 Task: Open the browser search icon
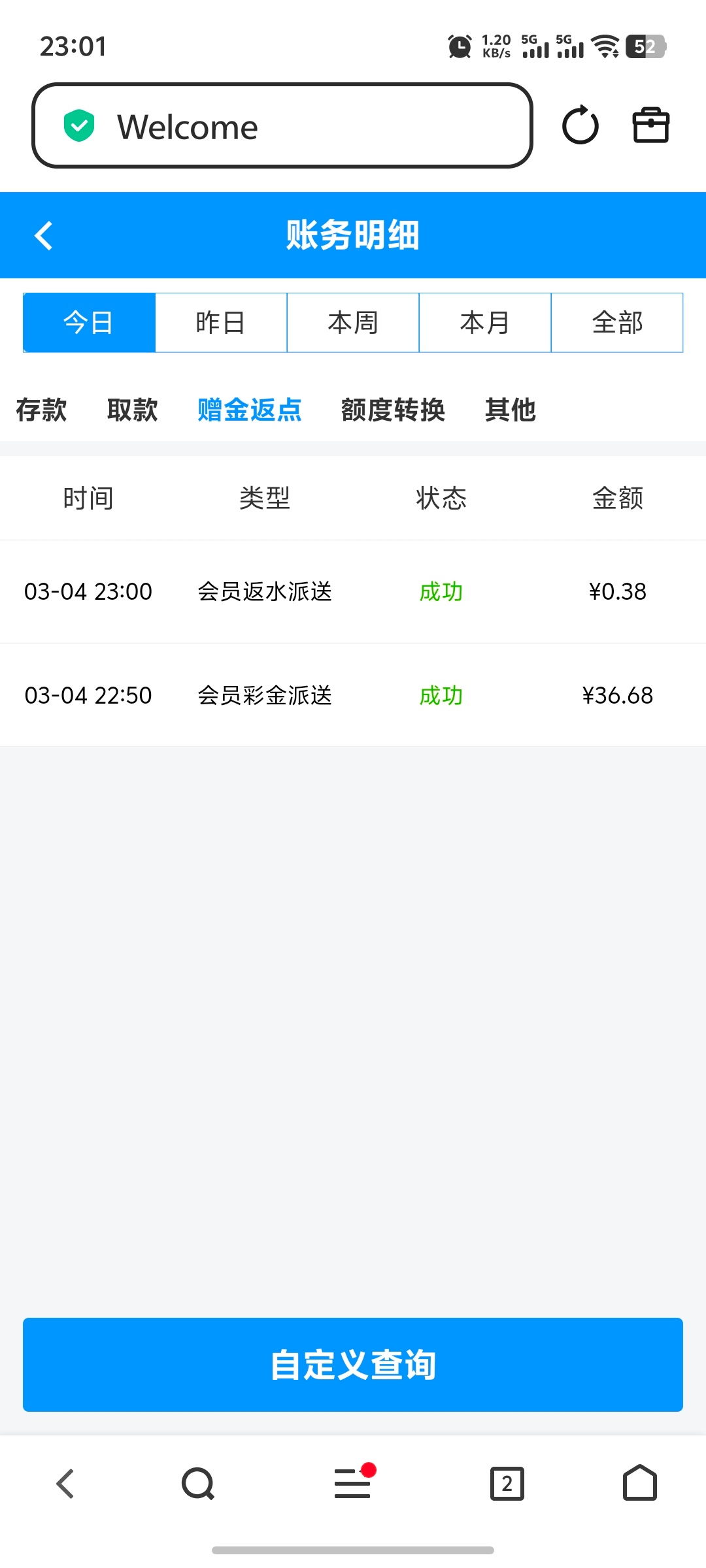198,1484
